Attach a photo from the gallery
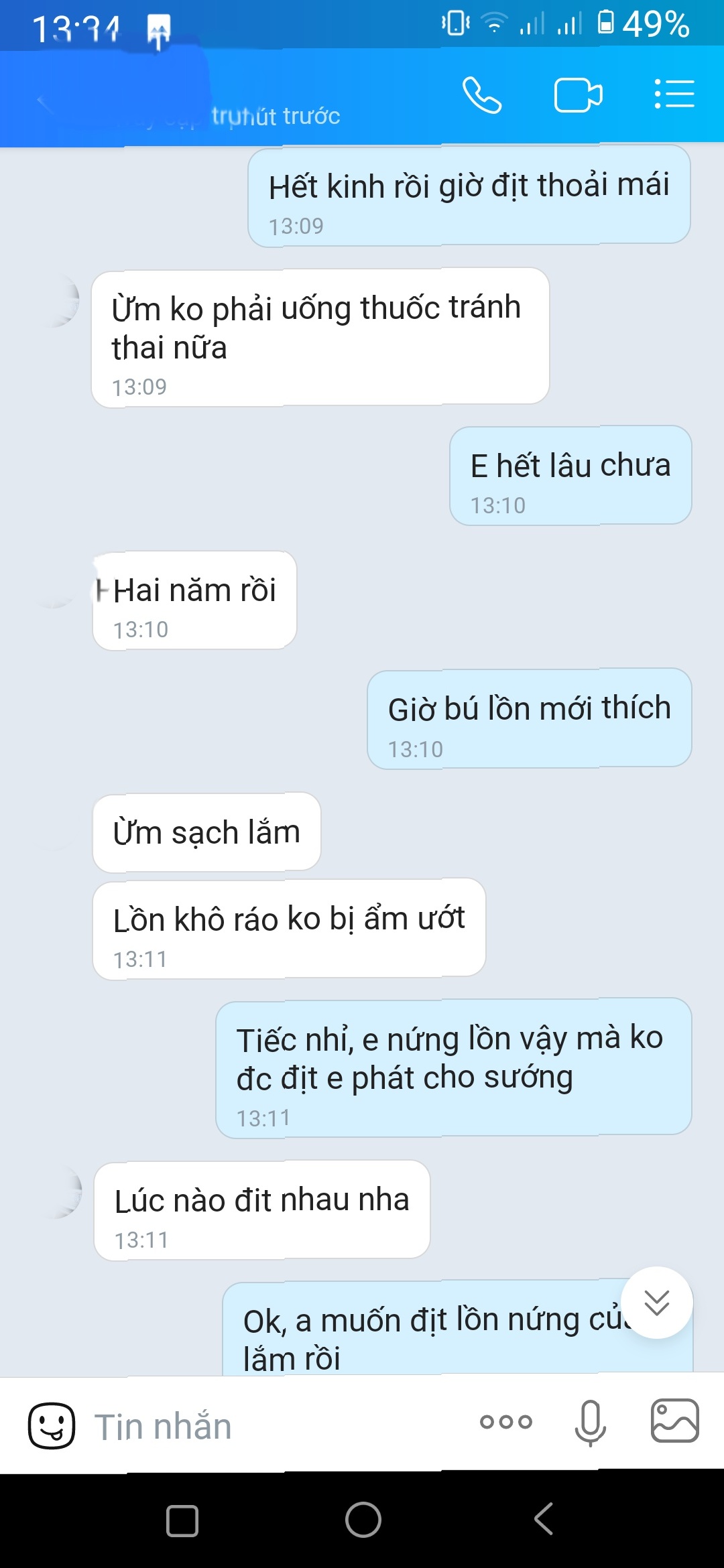The height and width of the screenshot is (1568, 724). tap(674, 1421)
